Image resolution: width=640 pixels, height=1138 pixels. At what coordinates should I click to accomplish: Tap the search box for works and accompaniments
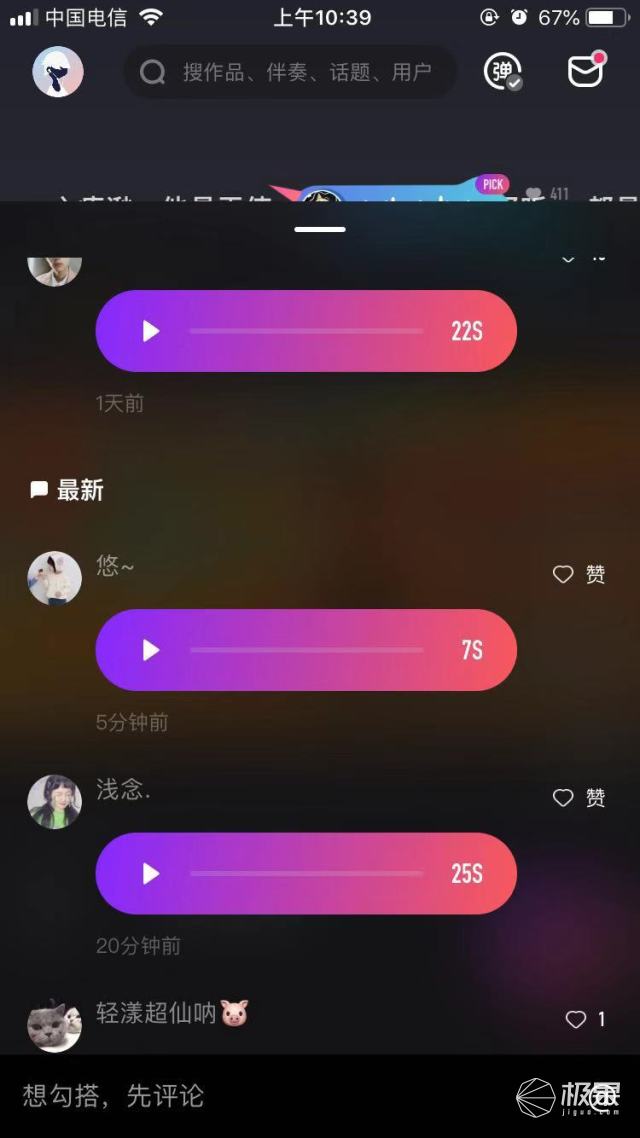[x=290, y=72]
